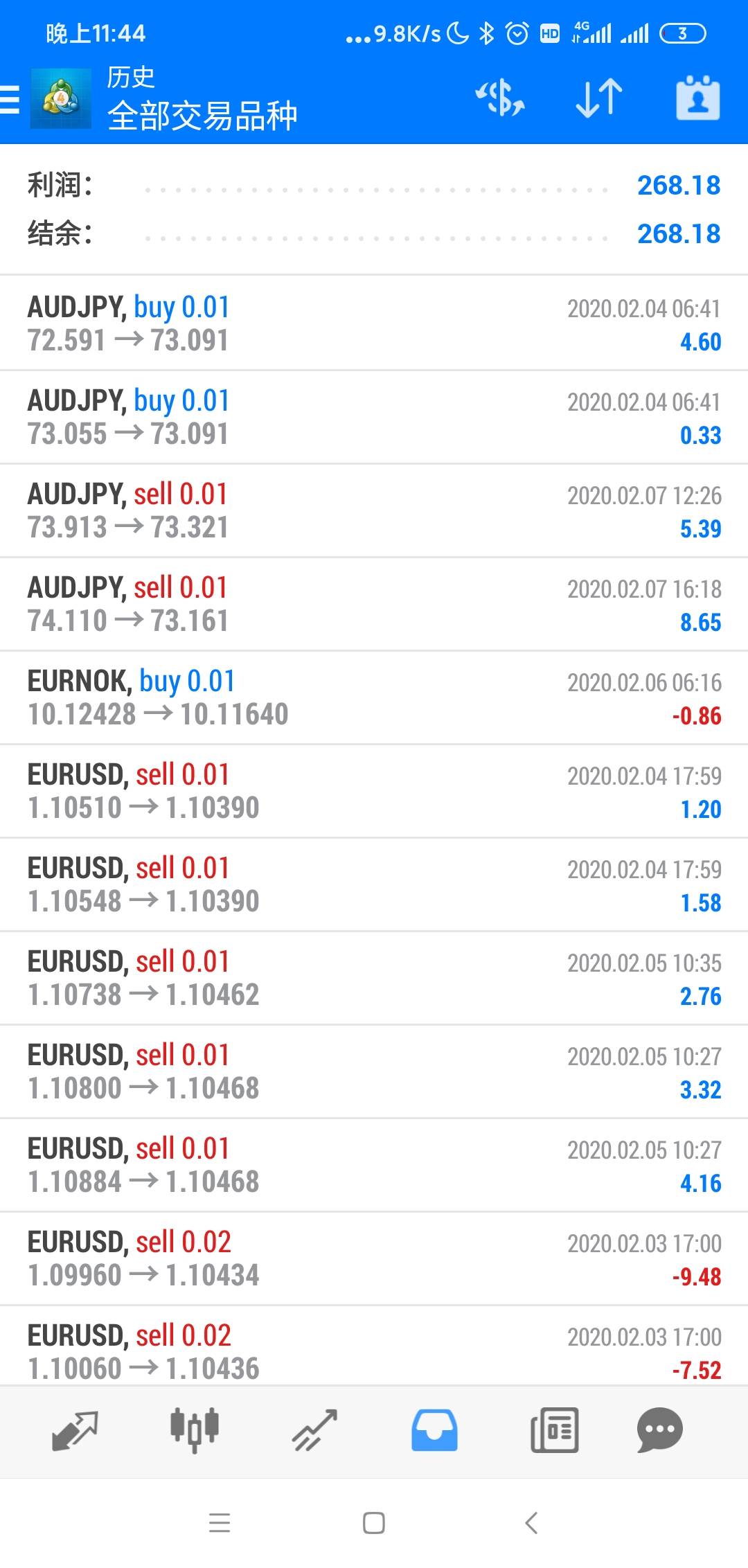The height and width of the screenshot is (1568, 748).
Task: Switch to the Chart tab
Action: pos(195,1430)
